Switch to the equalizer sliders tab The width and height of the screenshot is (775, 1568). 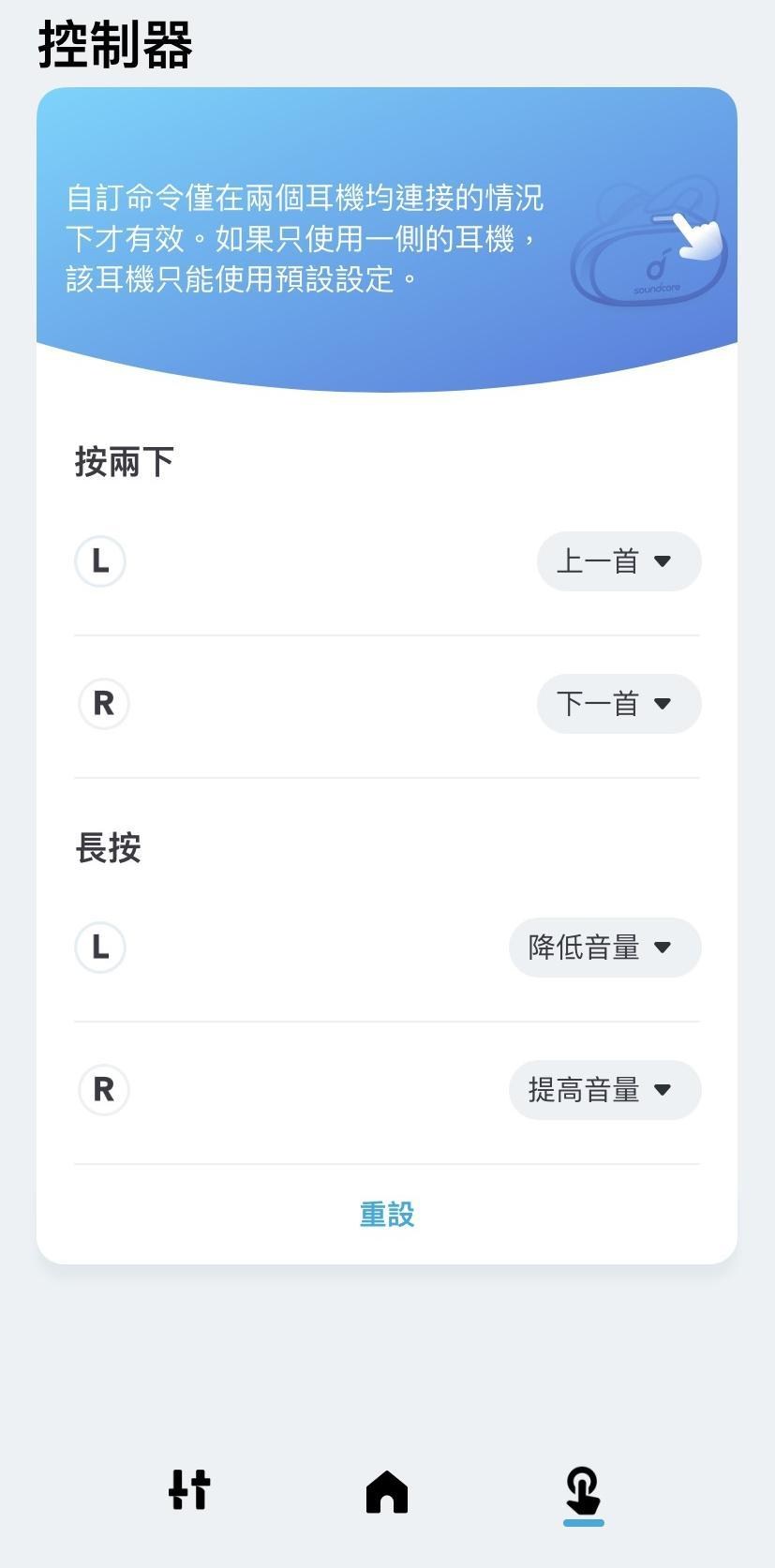point(189,1489)
